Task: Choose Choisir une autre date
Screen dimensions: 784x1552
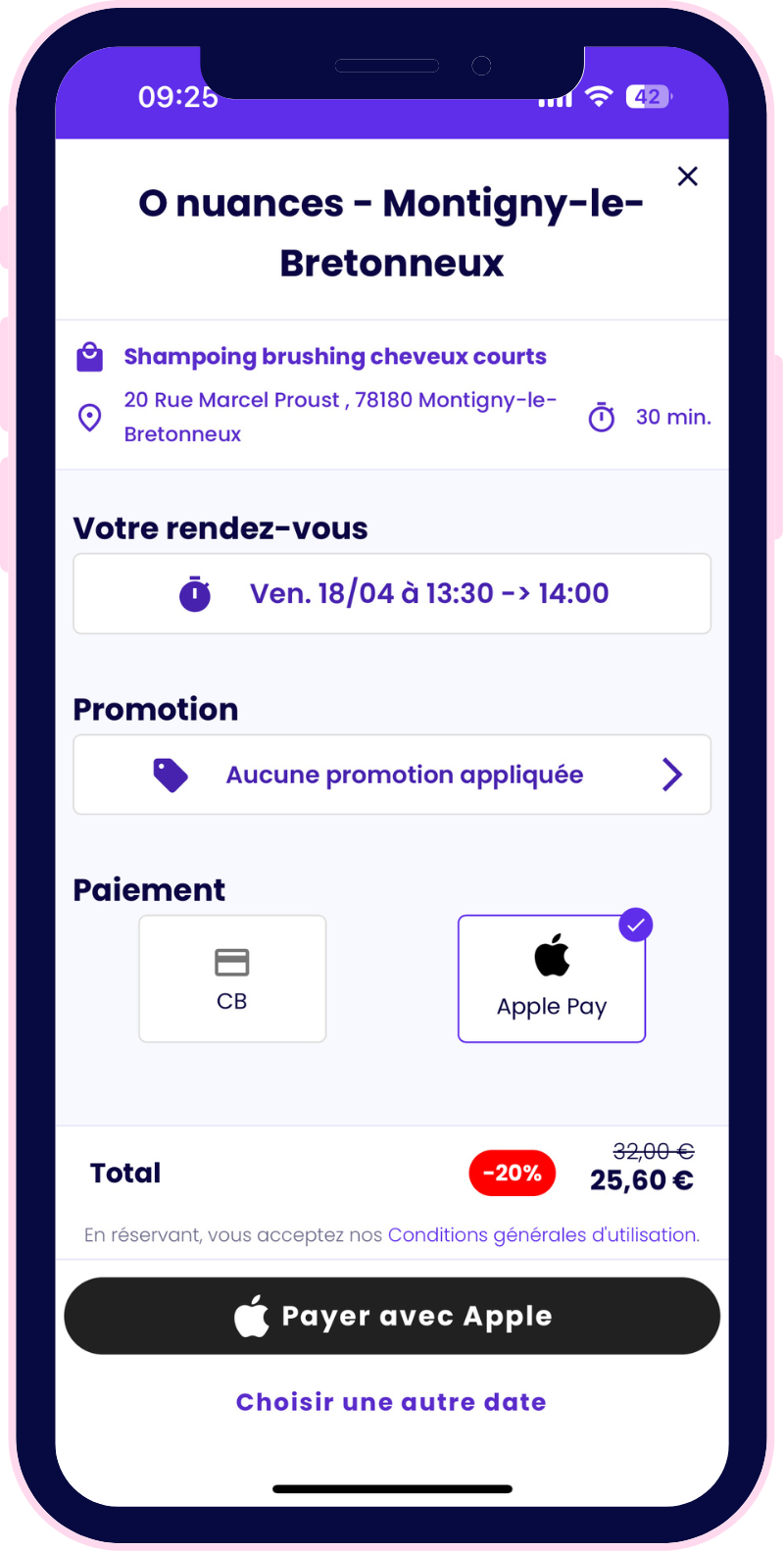Action: pos(392,1402)
